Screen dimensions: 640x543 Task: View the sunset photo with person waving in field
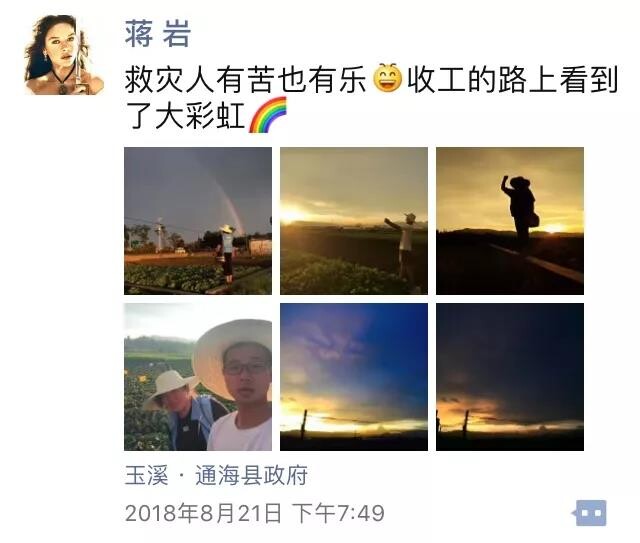pyautogui.click(x=354, y=220)
